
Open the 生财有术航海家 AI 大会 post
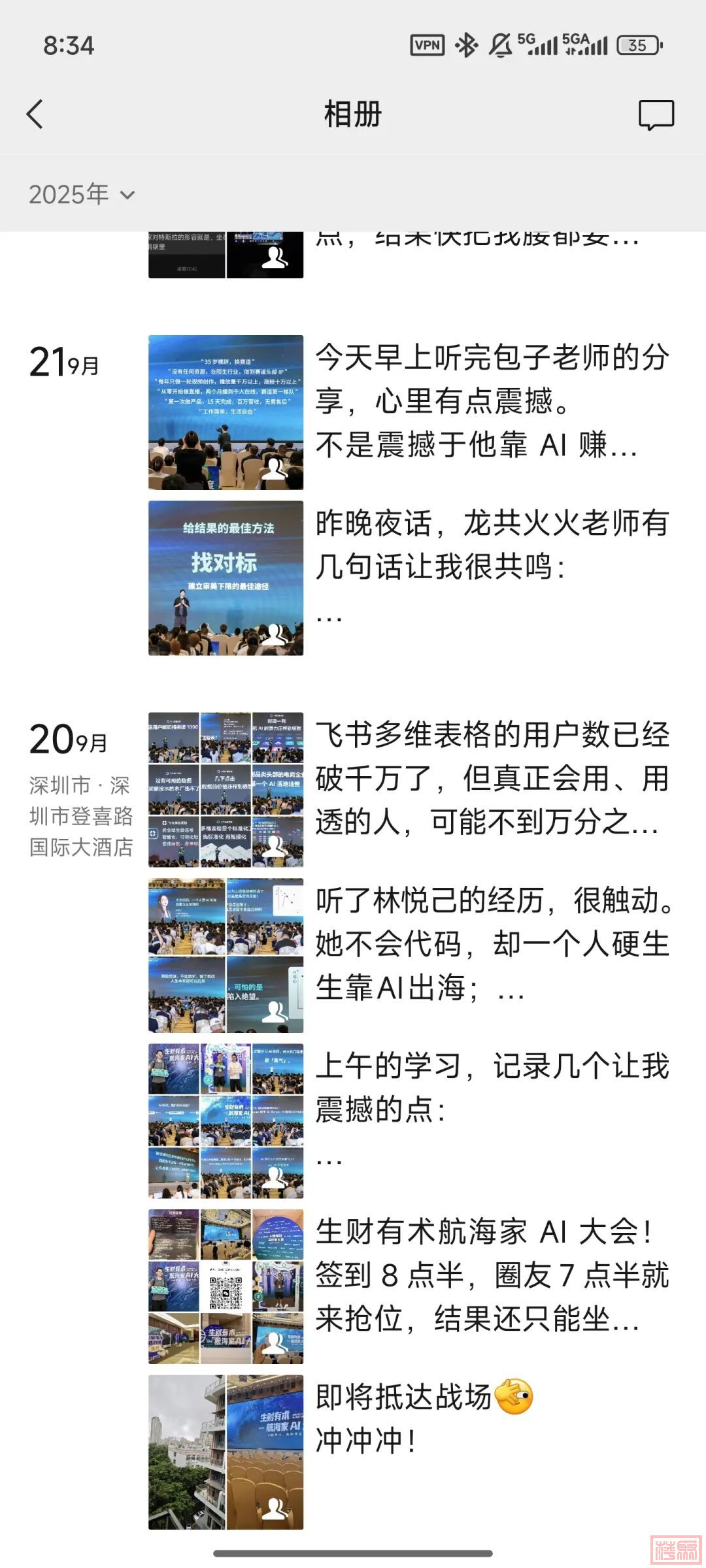[492, 1275]
